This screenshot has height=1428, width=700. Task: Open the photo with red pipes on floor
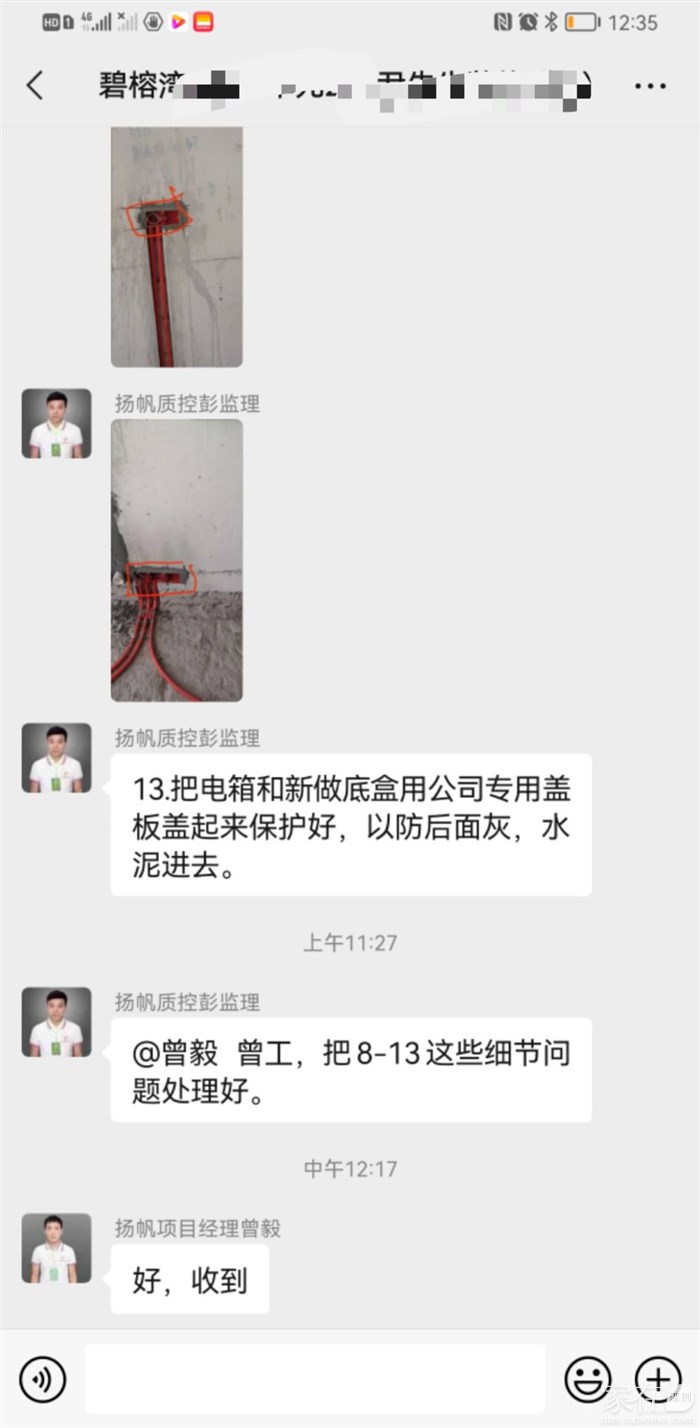coord(177,560)
